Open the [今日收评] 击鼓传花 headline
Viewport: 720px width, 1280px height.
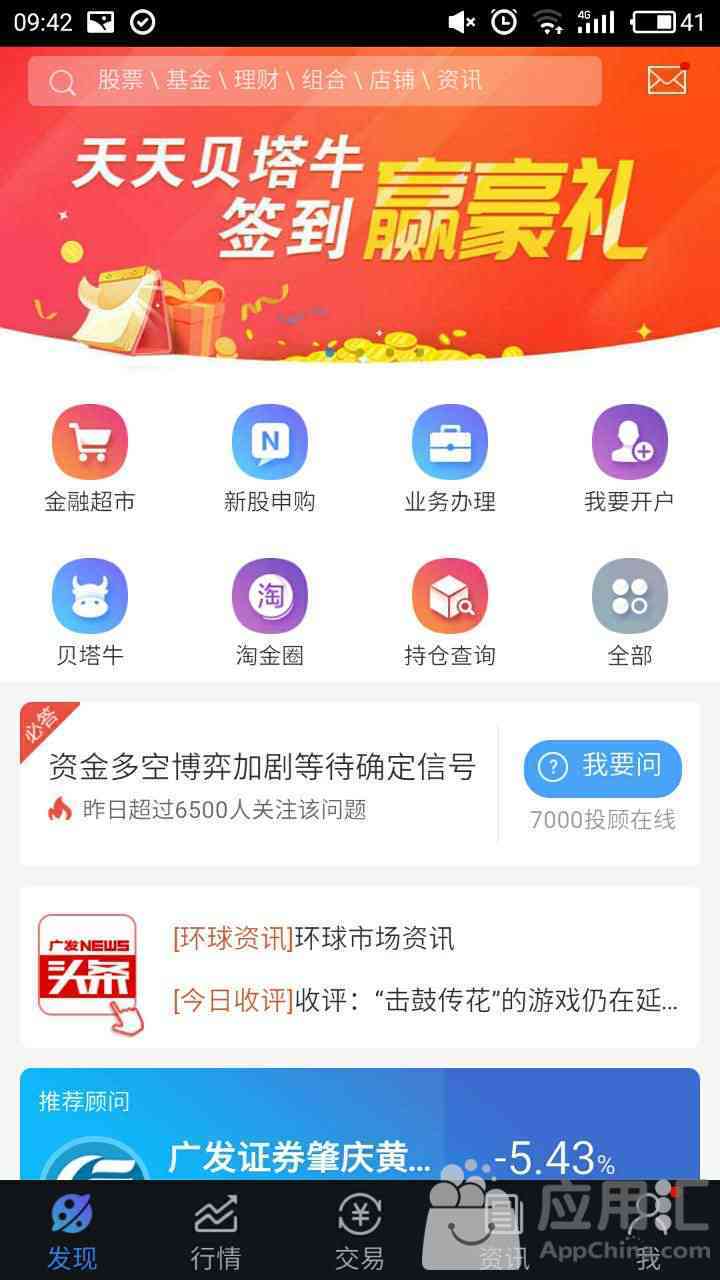(425, 1000)
